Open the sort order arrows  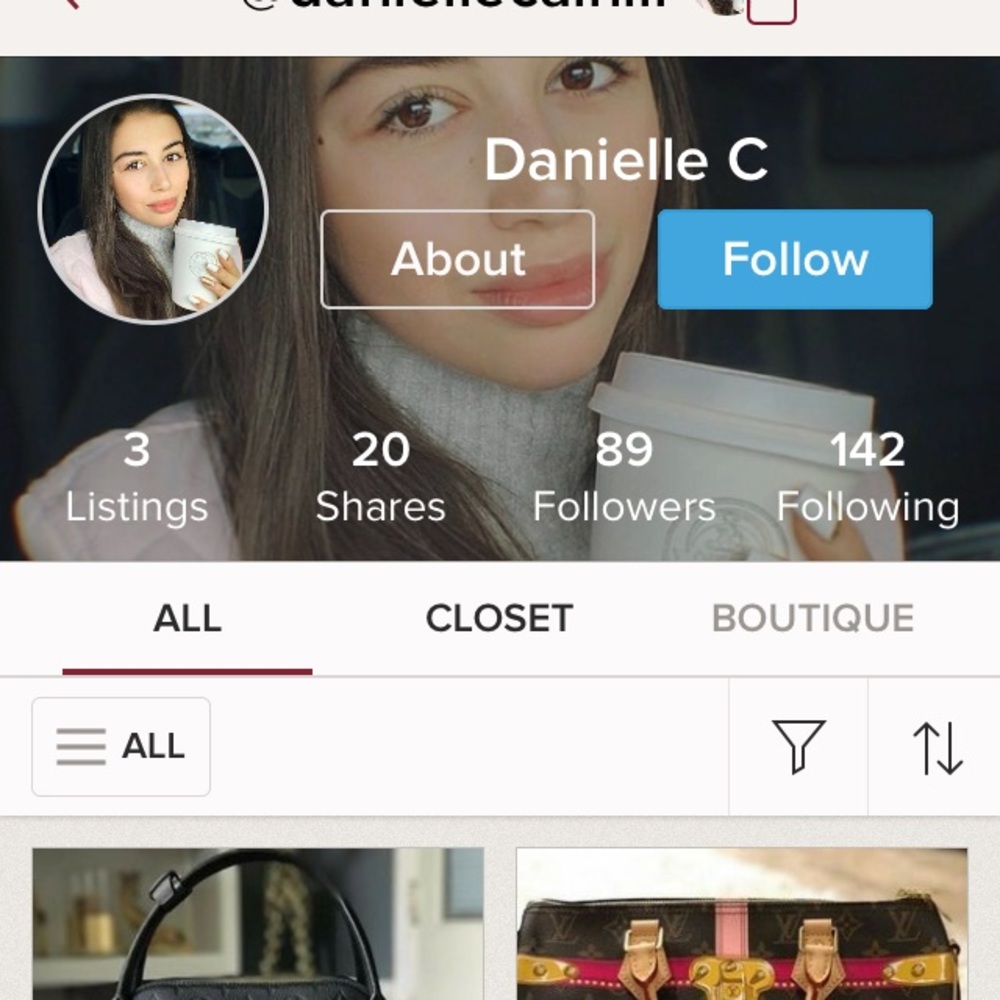pos(937,748)
